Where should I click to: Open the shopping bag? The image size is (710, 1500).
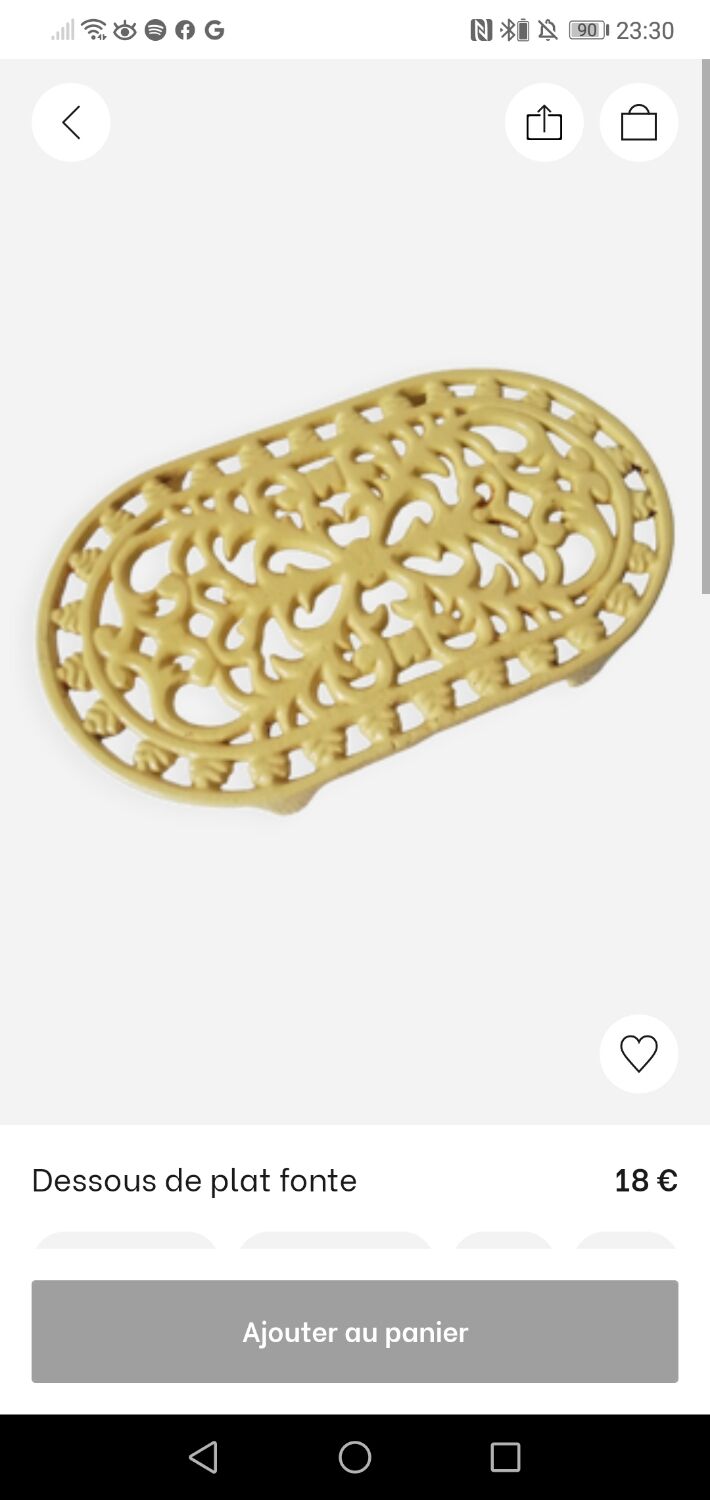[639, 122]
